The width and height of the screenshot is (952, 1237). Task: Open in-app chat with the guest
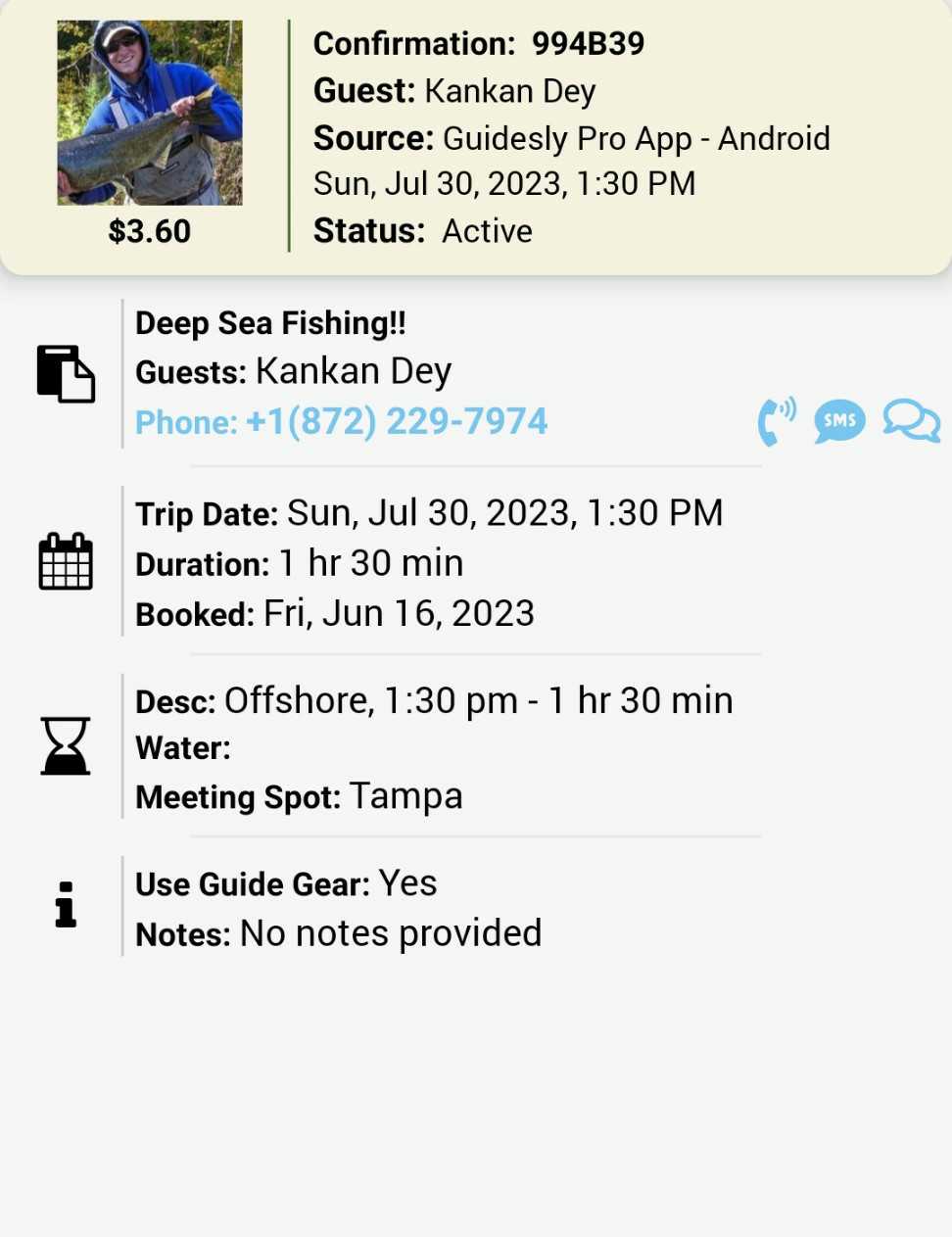click(x=911, y=421)
